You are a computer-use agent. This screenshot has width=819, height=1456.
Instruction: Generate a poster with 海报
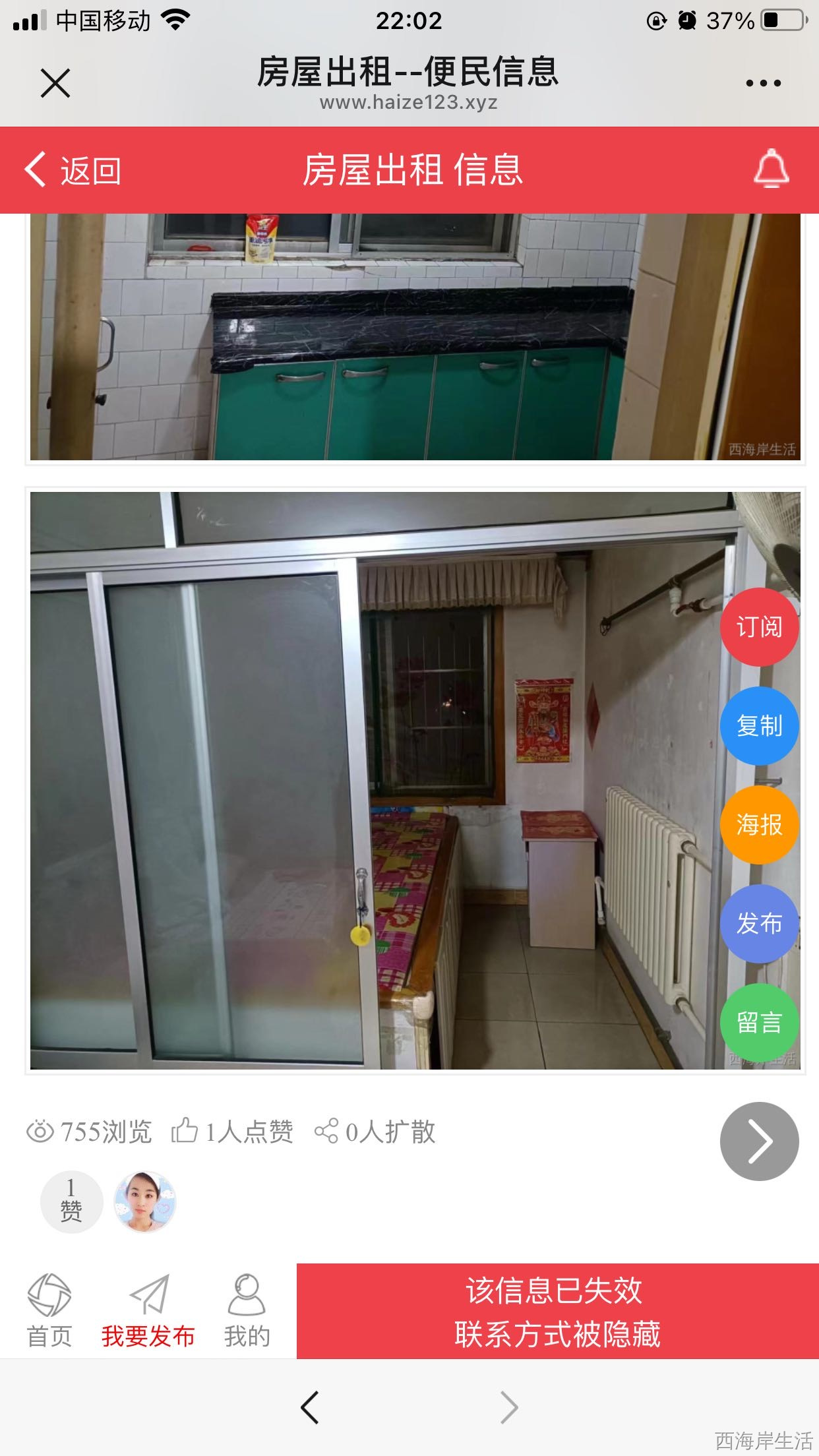[759, 825]
